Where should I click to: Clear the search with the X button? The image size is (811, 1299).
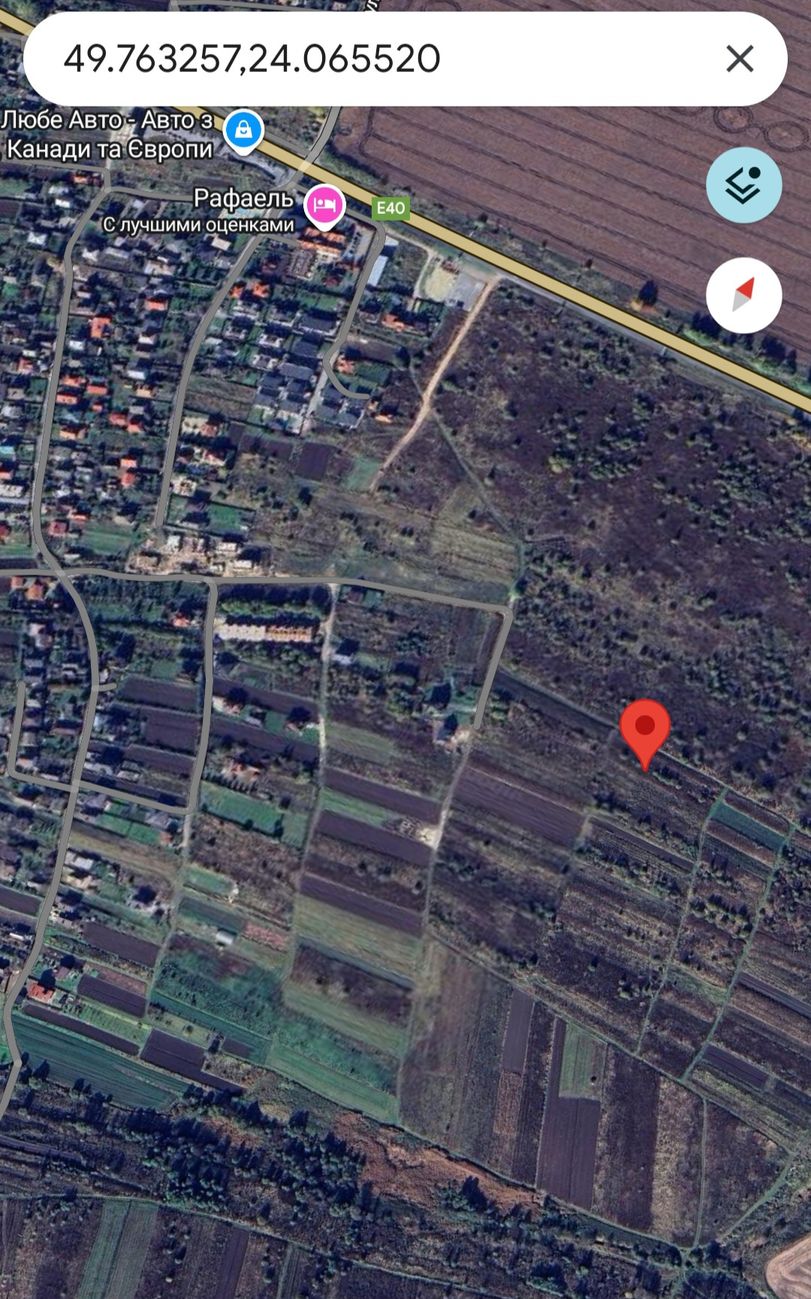[x=739, y=59]
